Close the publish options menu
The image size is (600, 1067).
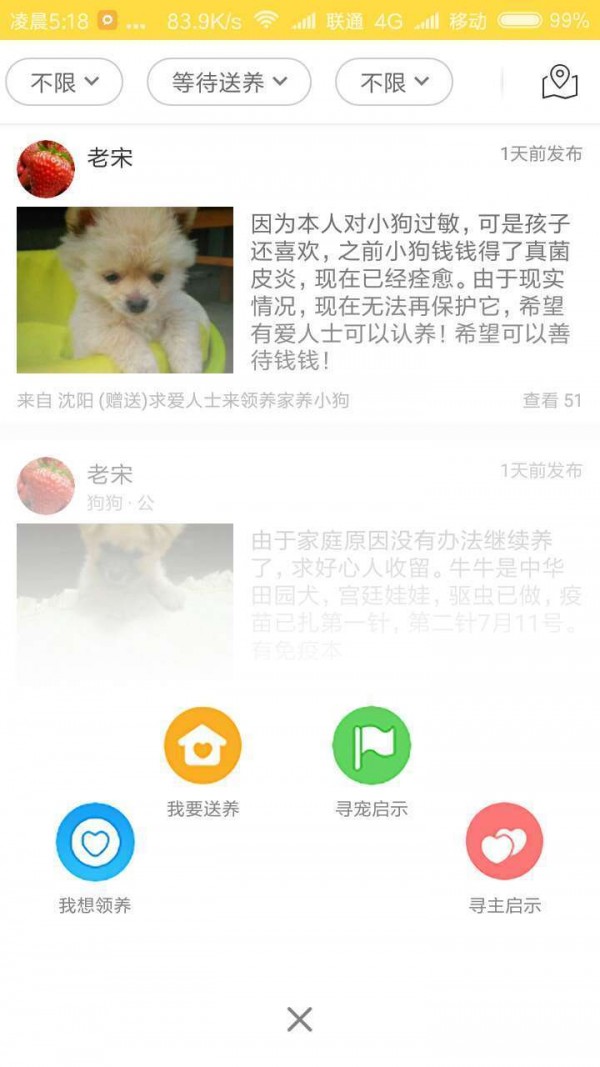click(299, 1019)
